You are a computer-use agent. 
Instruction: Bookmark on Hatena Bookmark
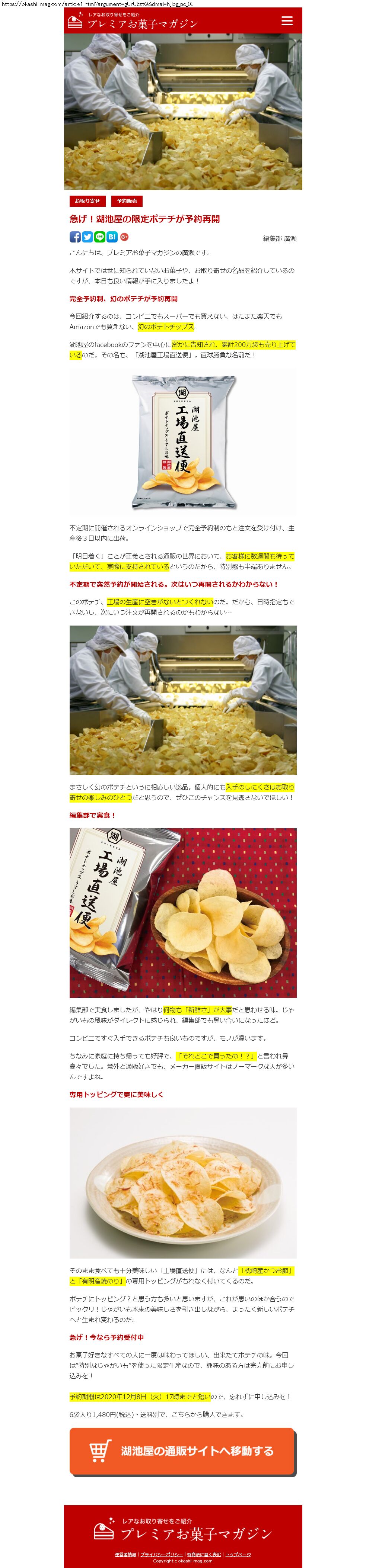click(112, 237)
